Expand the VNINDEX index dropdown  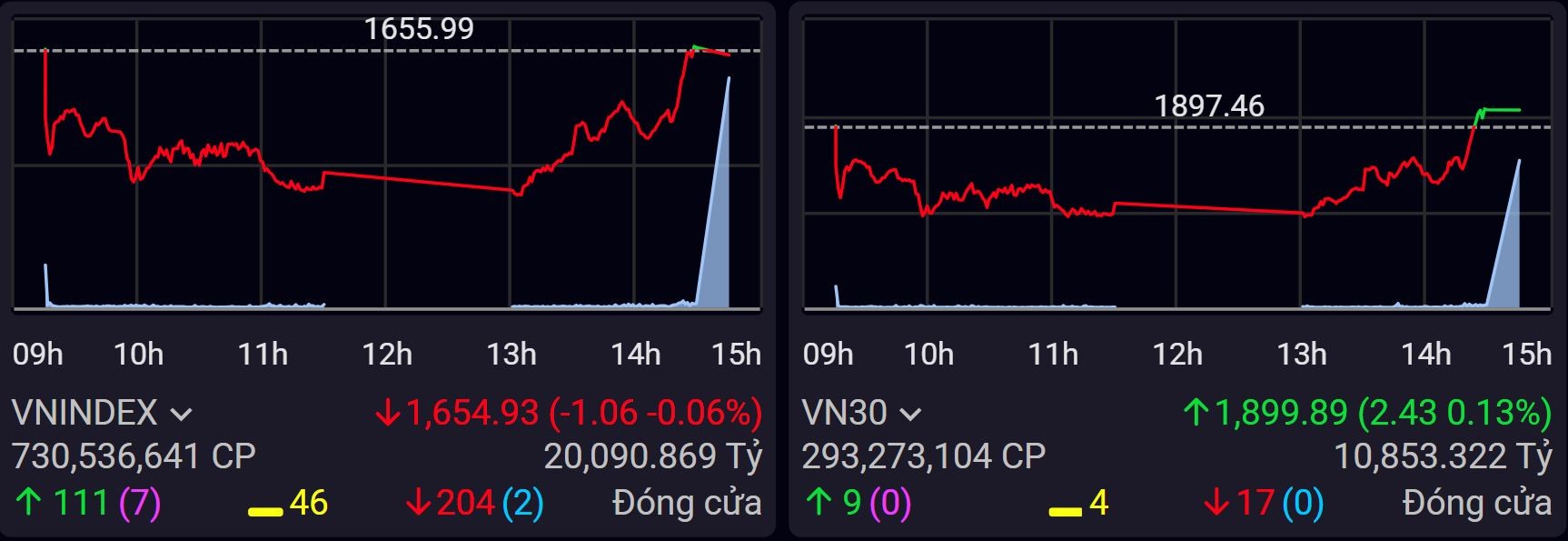point(181,415)
